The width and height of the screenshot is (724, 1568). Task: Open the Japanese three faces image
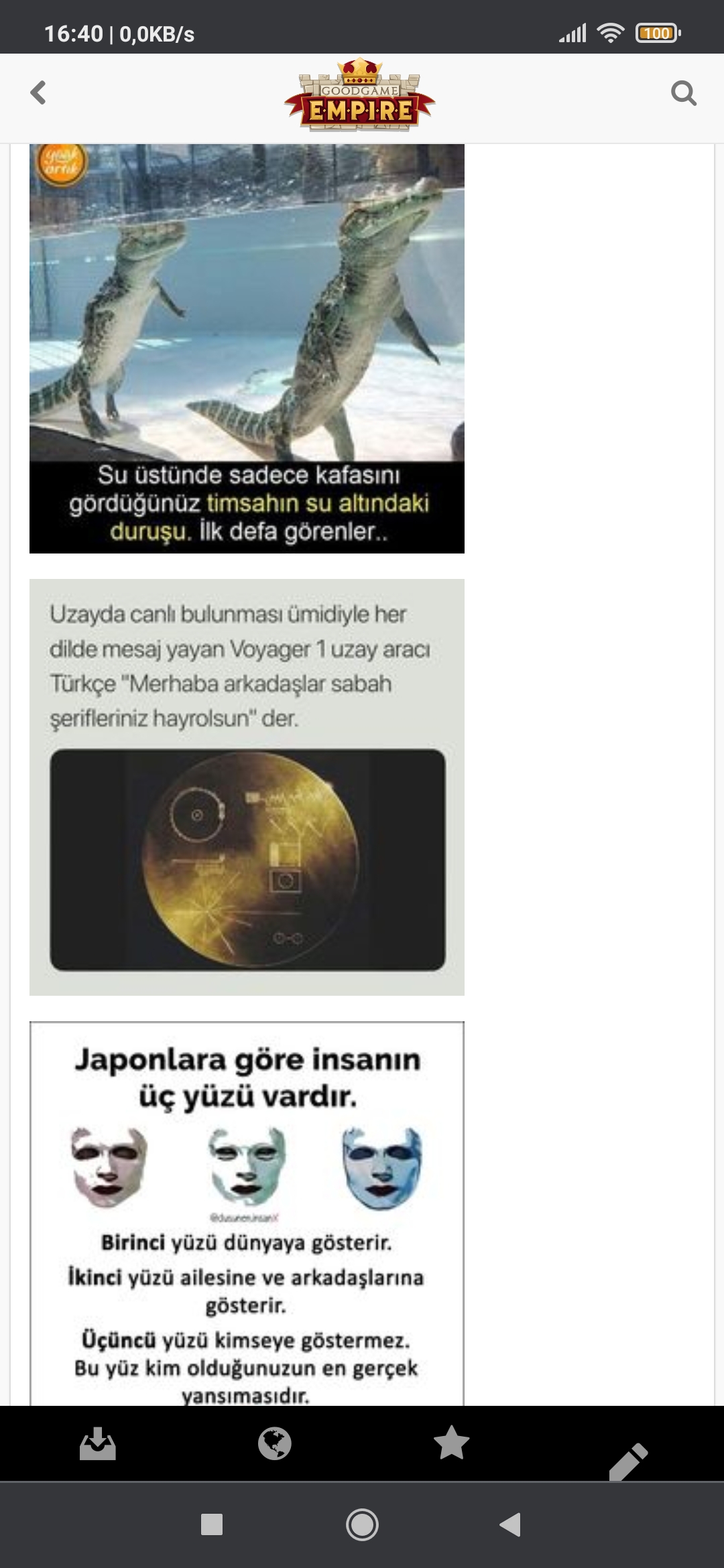[247, 1213]
